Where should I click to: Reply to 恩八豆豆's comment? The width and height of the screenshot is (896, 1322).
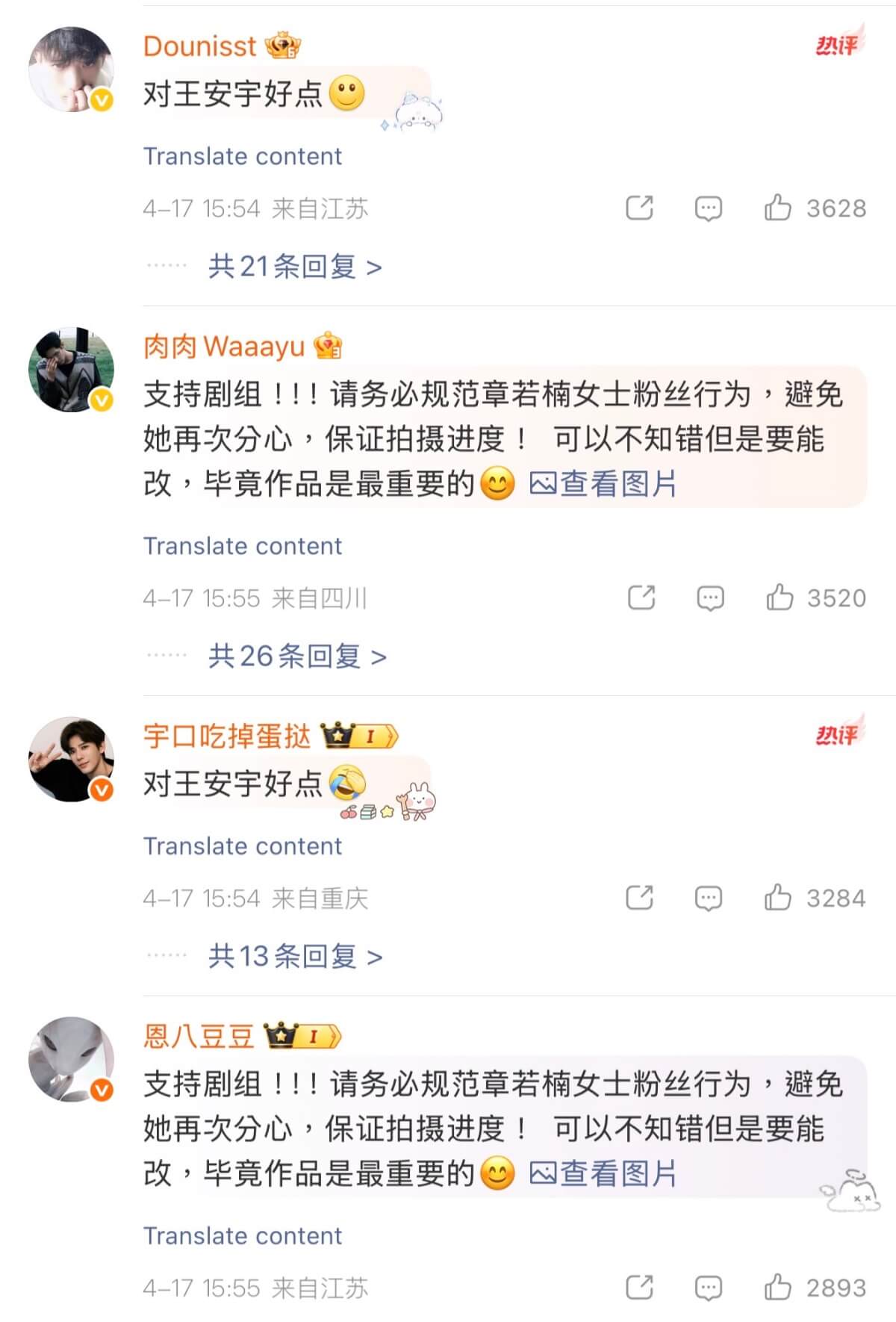tap(708, 1287)
